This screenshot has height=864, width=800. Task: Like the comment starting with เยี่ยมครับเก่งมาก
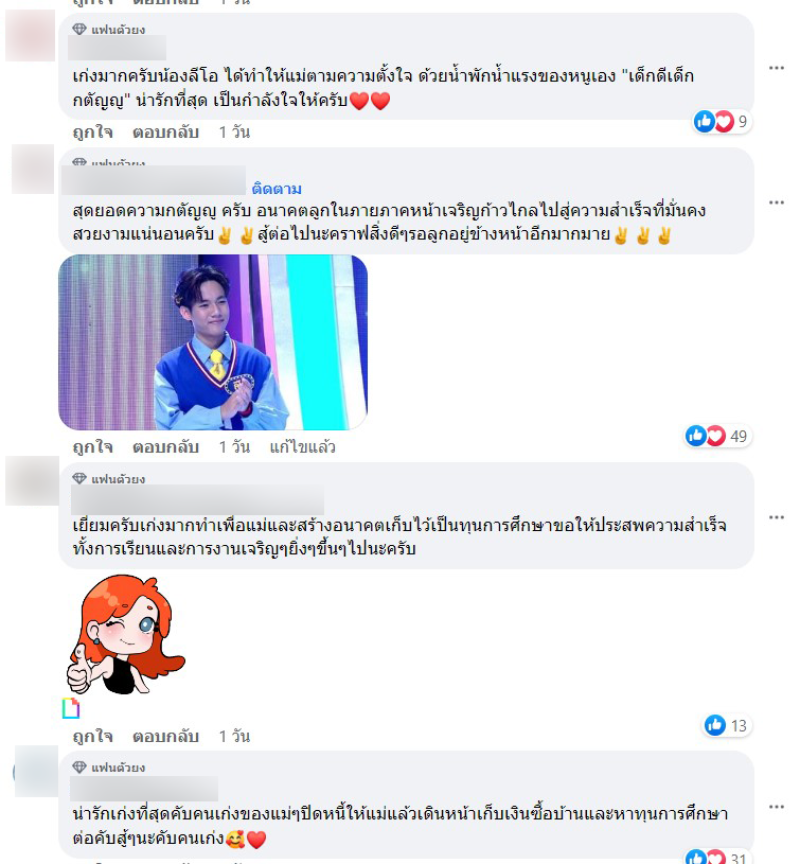pos(92,736)
